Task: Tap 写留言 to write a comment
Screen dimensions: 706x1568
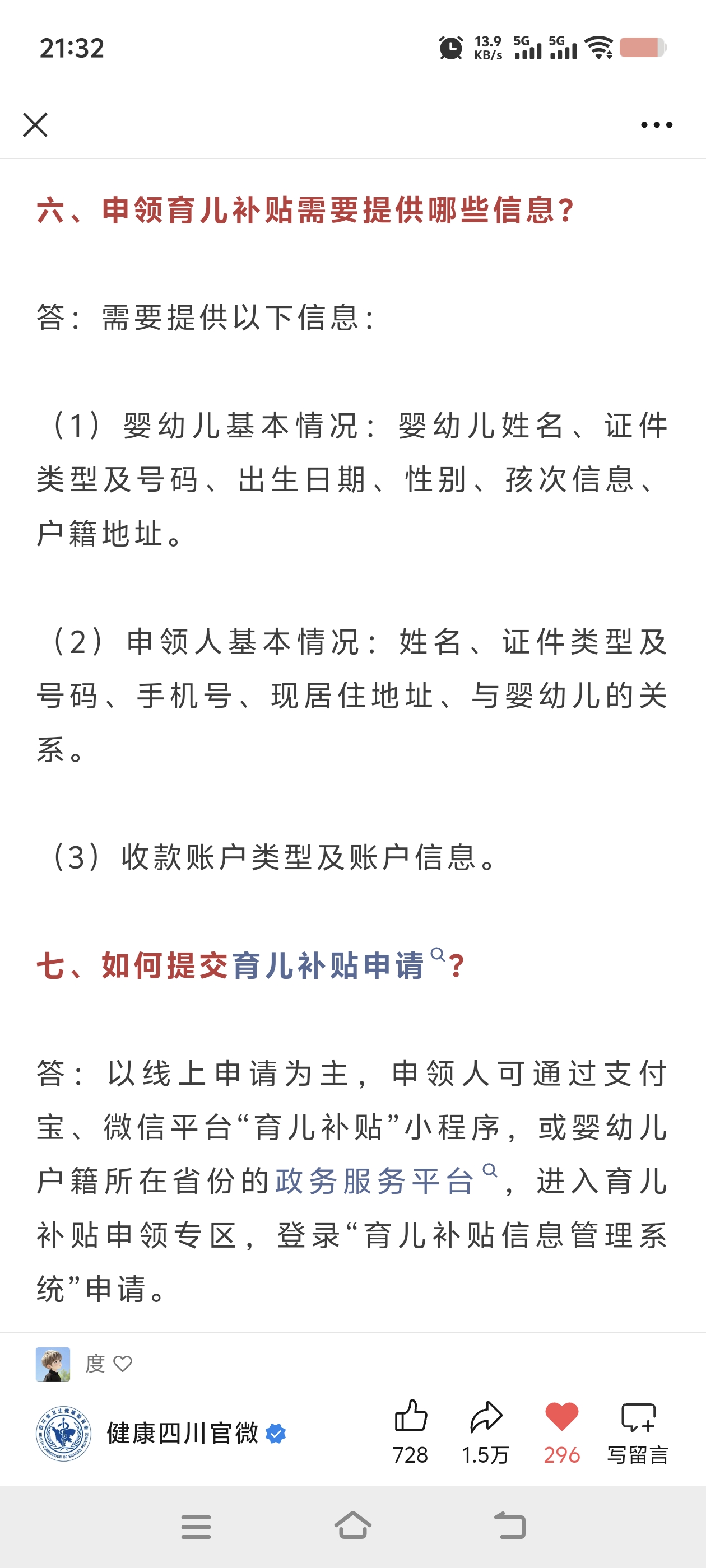Action: point(638,1432)
